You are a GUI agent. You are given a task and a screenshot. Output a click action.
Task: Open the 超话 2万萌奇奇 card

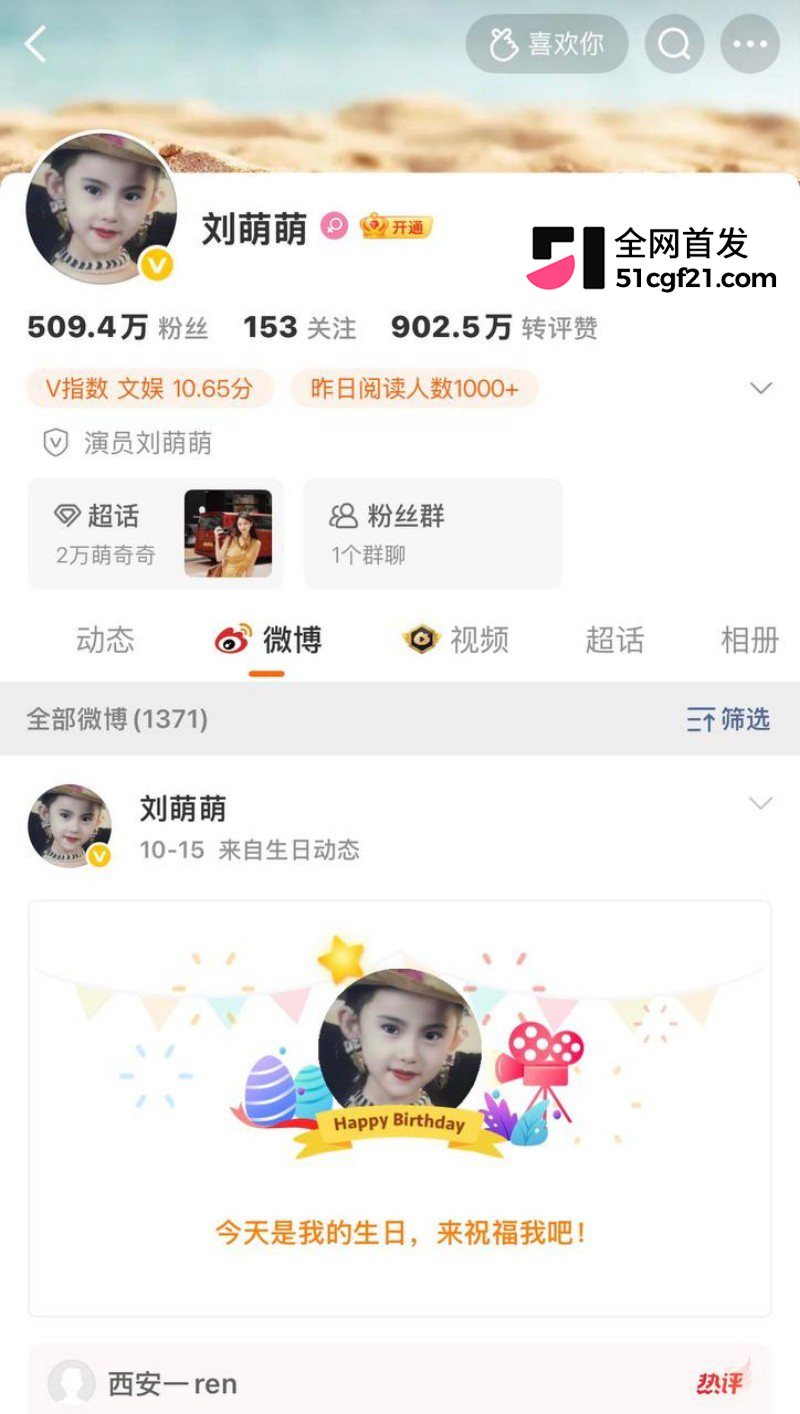tap(155, 533)
